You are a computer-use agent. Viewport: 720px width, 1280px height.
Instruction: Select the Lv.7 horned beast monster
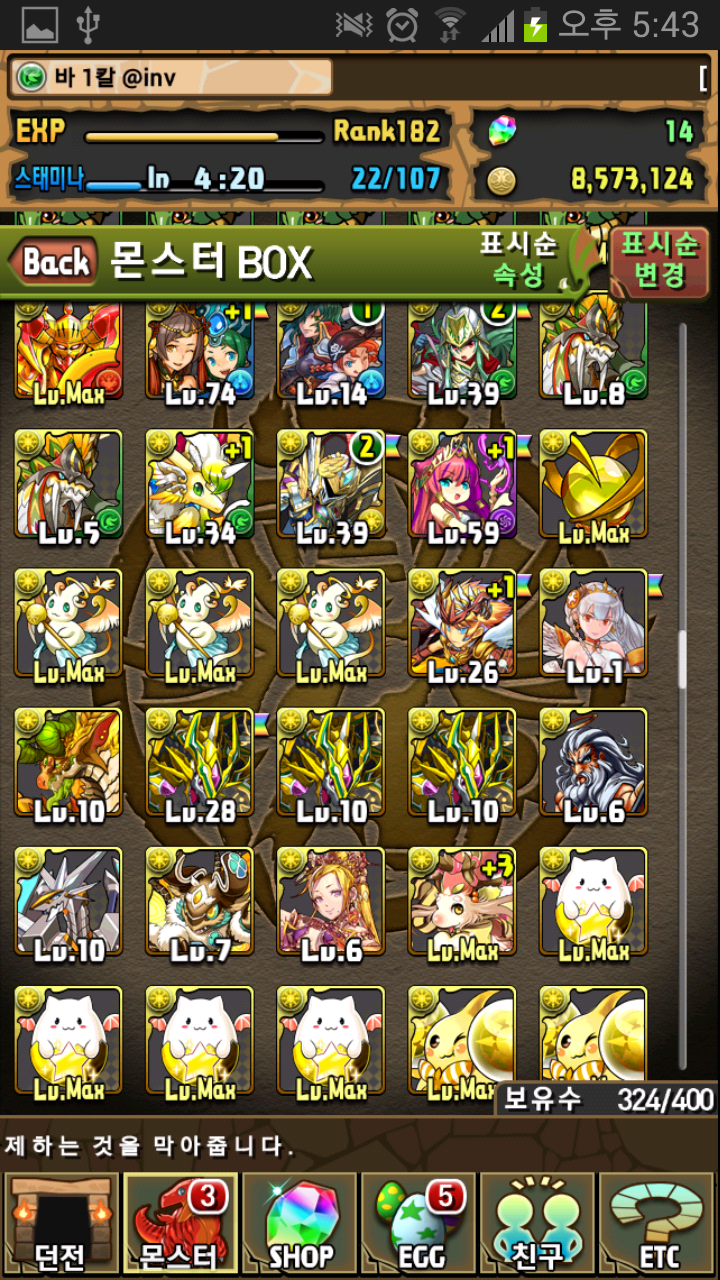[200, 901]
